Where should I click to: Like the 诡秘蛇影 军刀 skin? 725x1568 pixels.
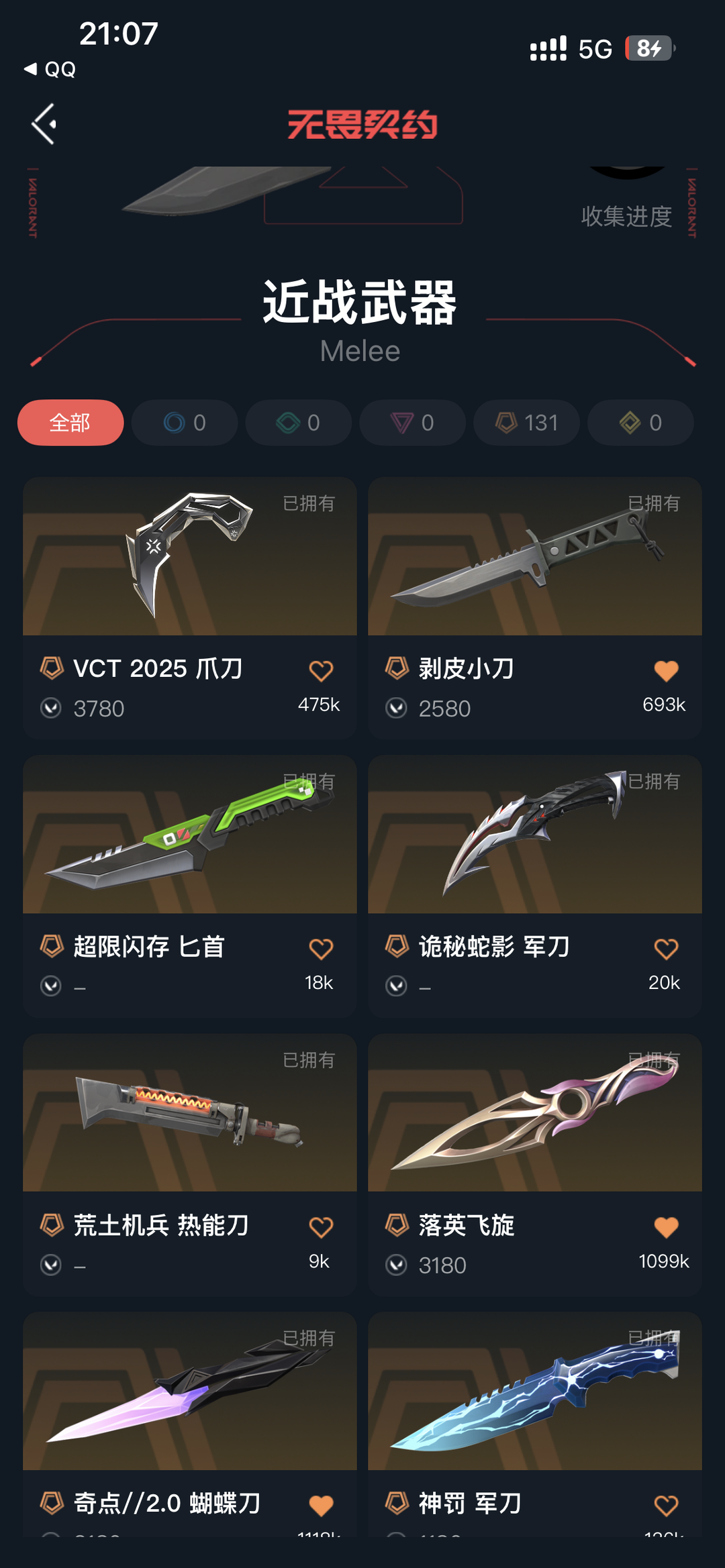(666, 949)
